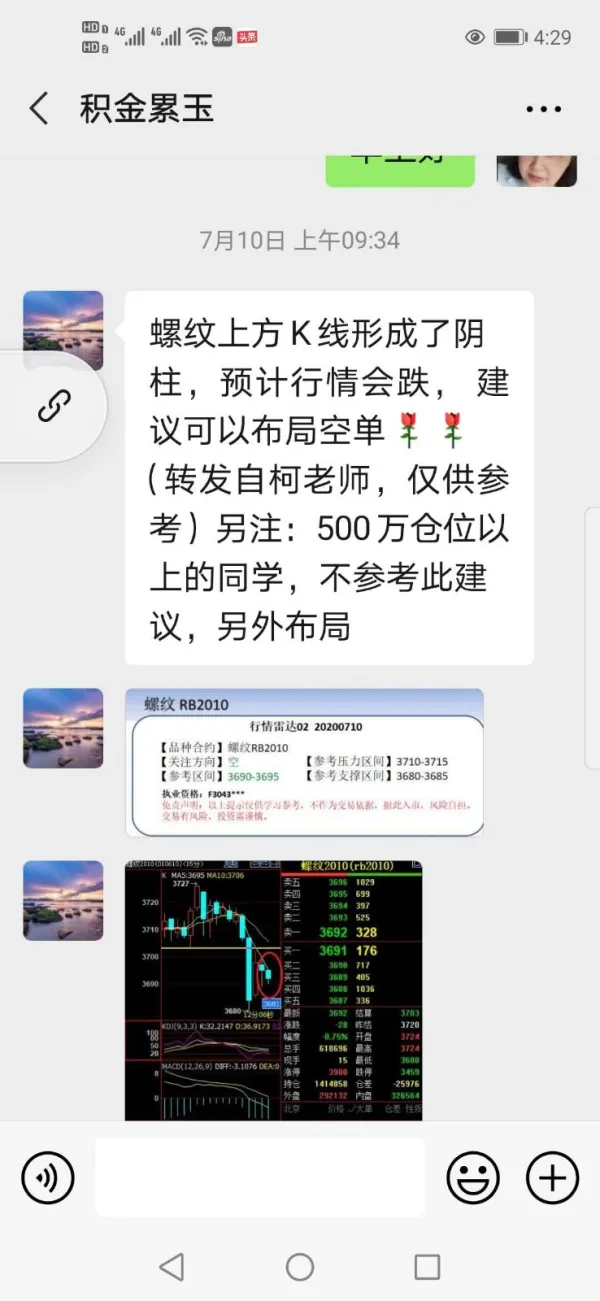Open recent apps from the navigation bar

point(427,1267)
